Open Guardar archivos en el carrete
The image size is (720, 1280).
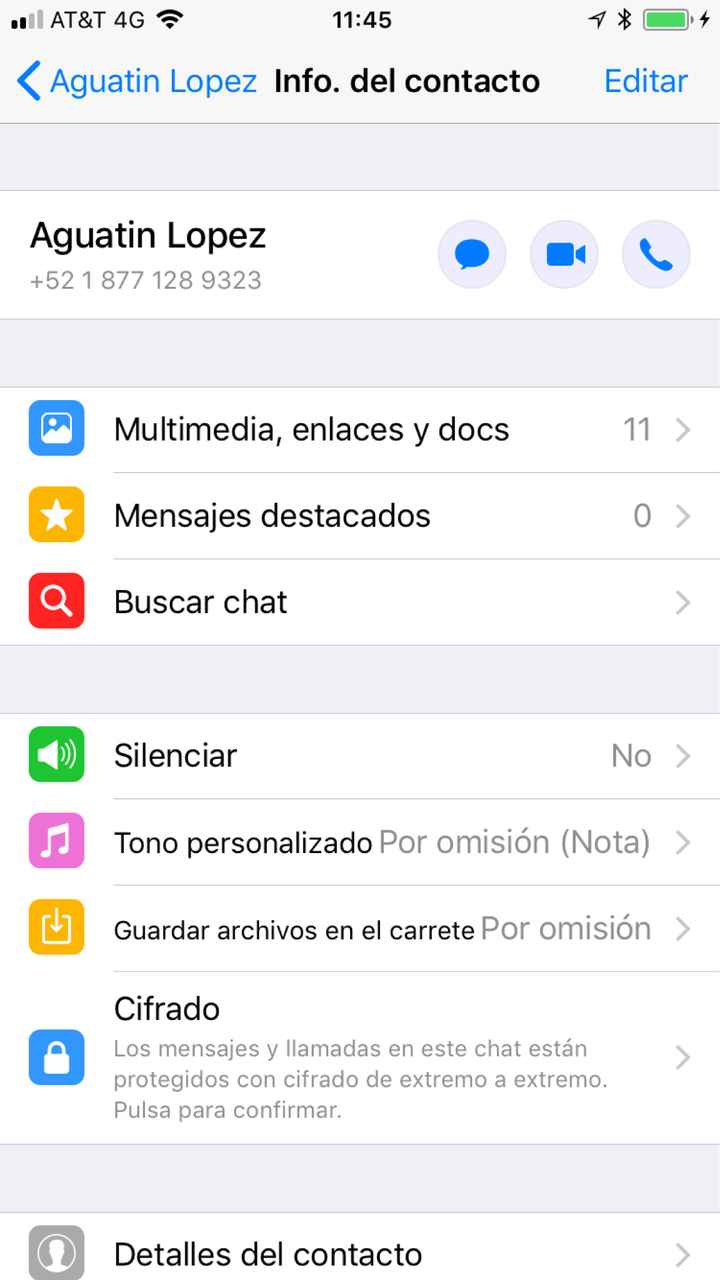pos(360,929)
